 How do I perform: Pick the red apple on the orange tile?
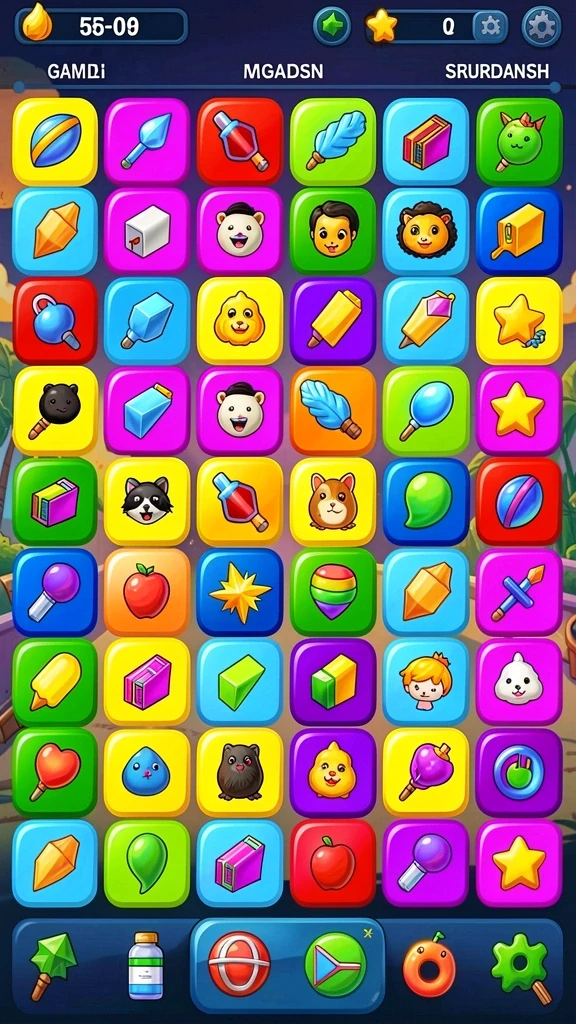coord(147,592)
